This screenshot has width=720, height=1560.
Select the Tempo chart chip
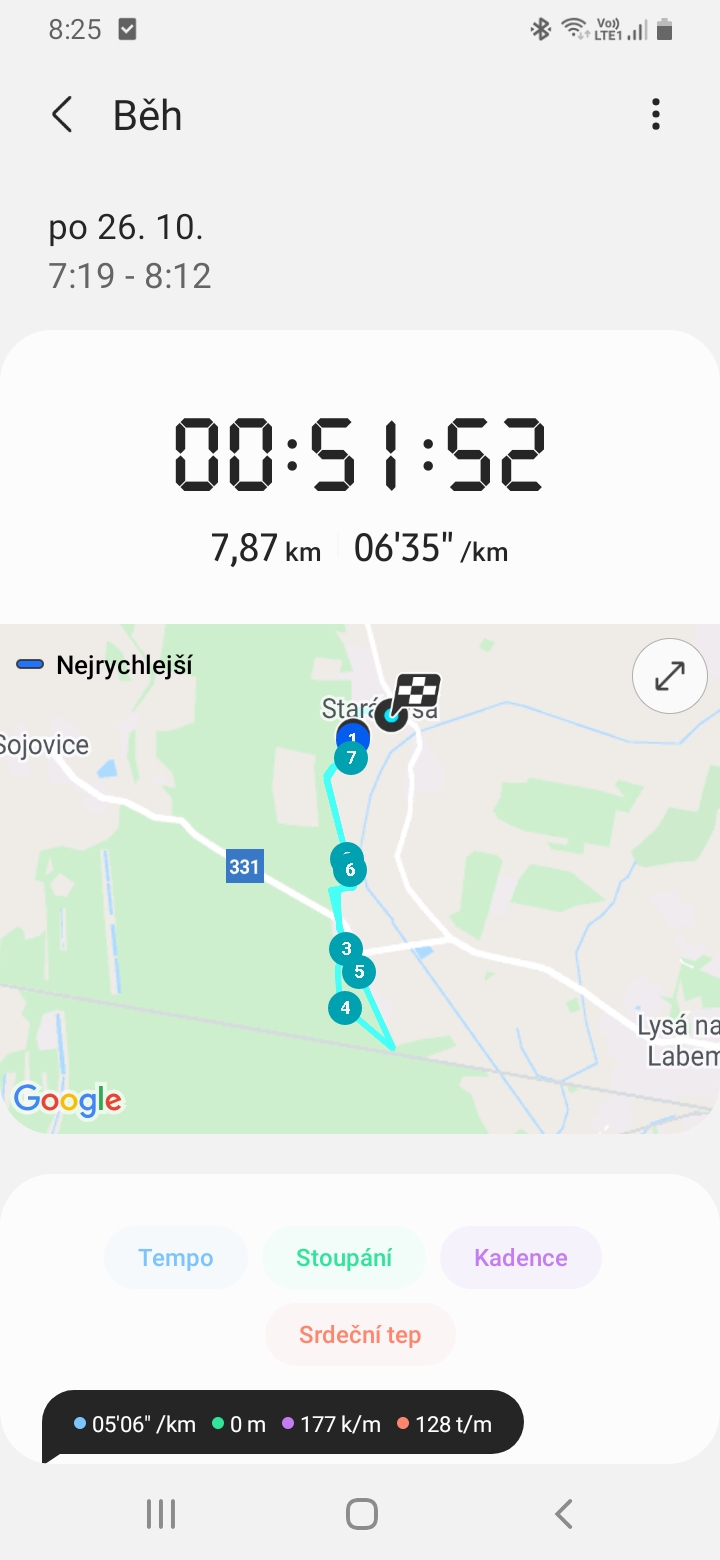(x=176, y=1258)
